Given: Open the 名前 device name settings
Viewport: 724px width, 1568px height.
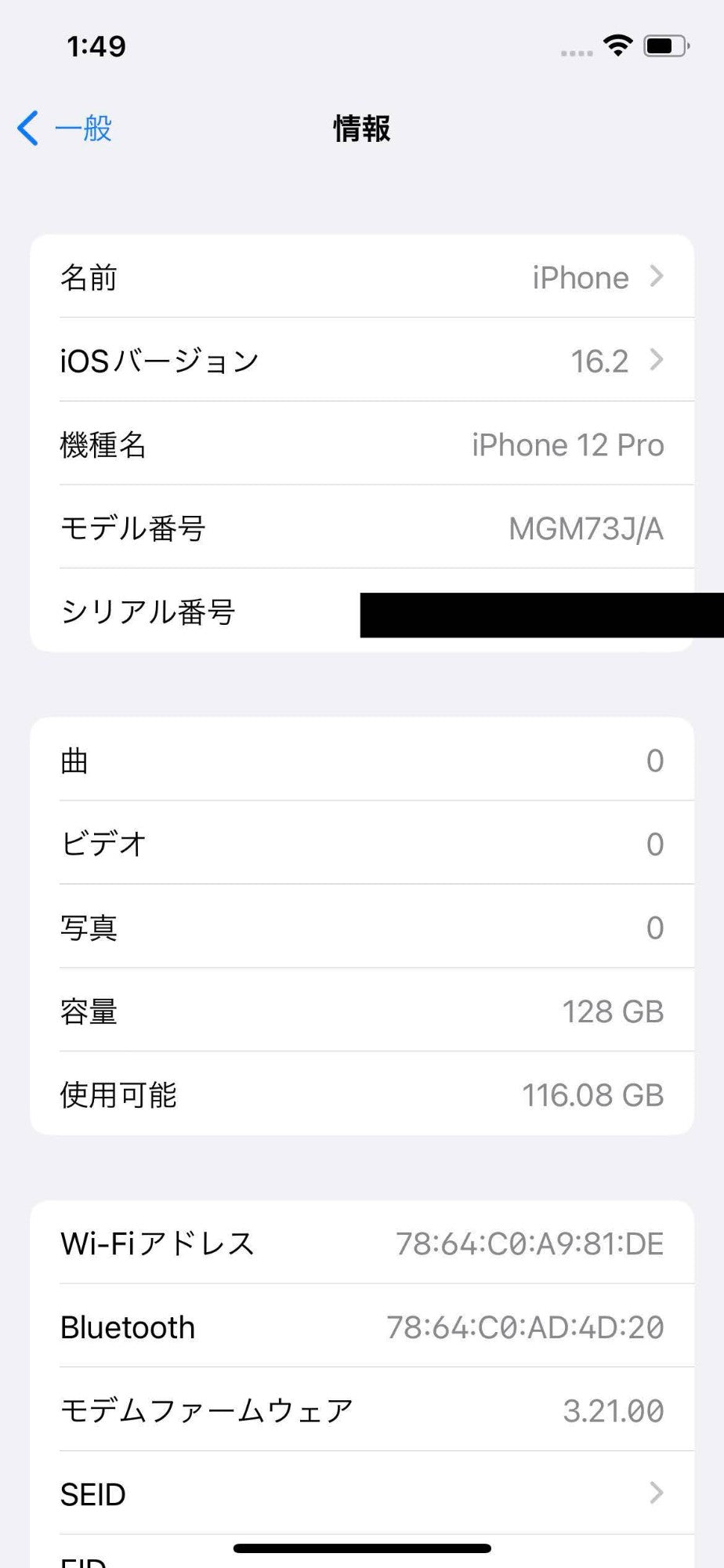Looking at the screenshot, I should click(x=362, y=278).
